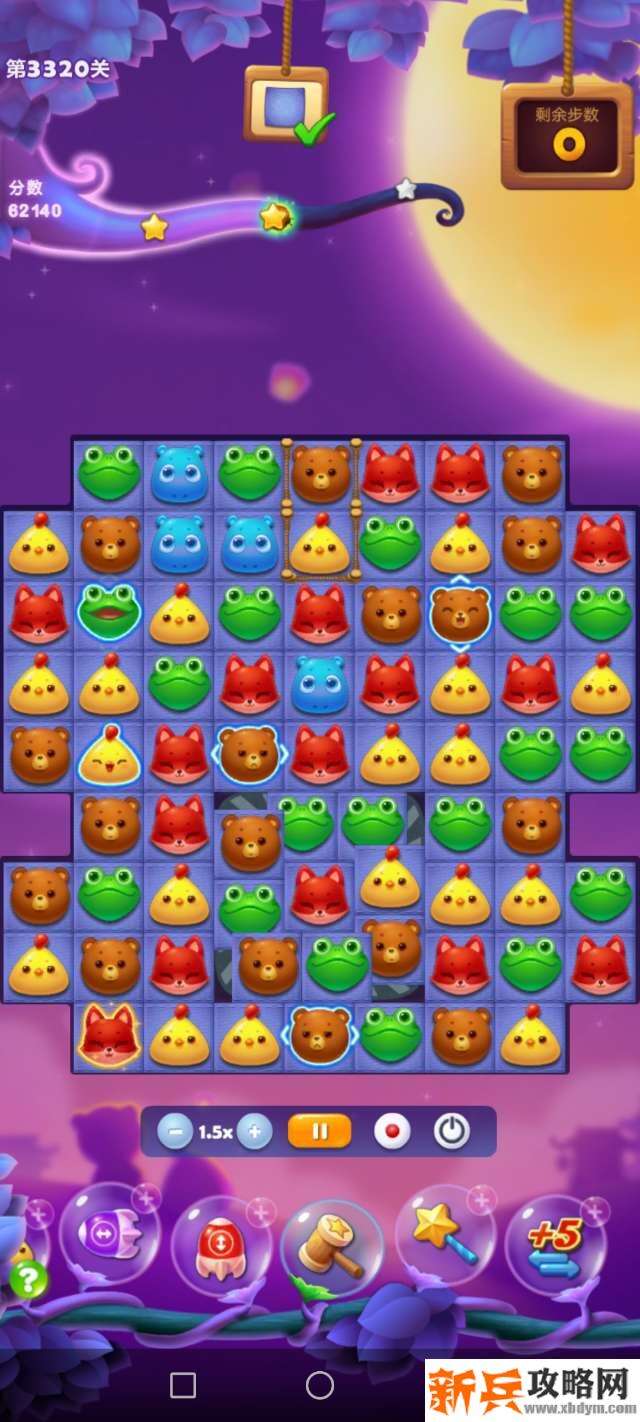Go to the home screen via the circle button

(x=320, y=1385)
